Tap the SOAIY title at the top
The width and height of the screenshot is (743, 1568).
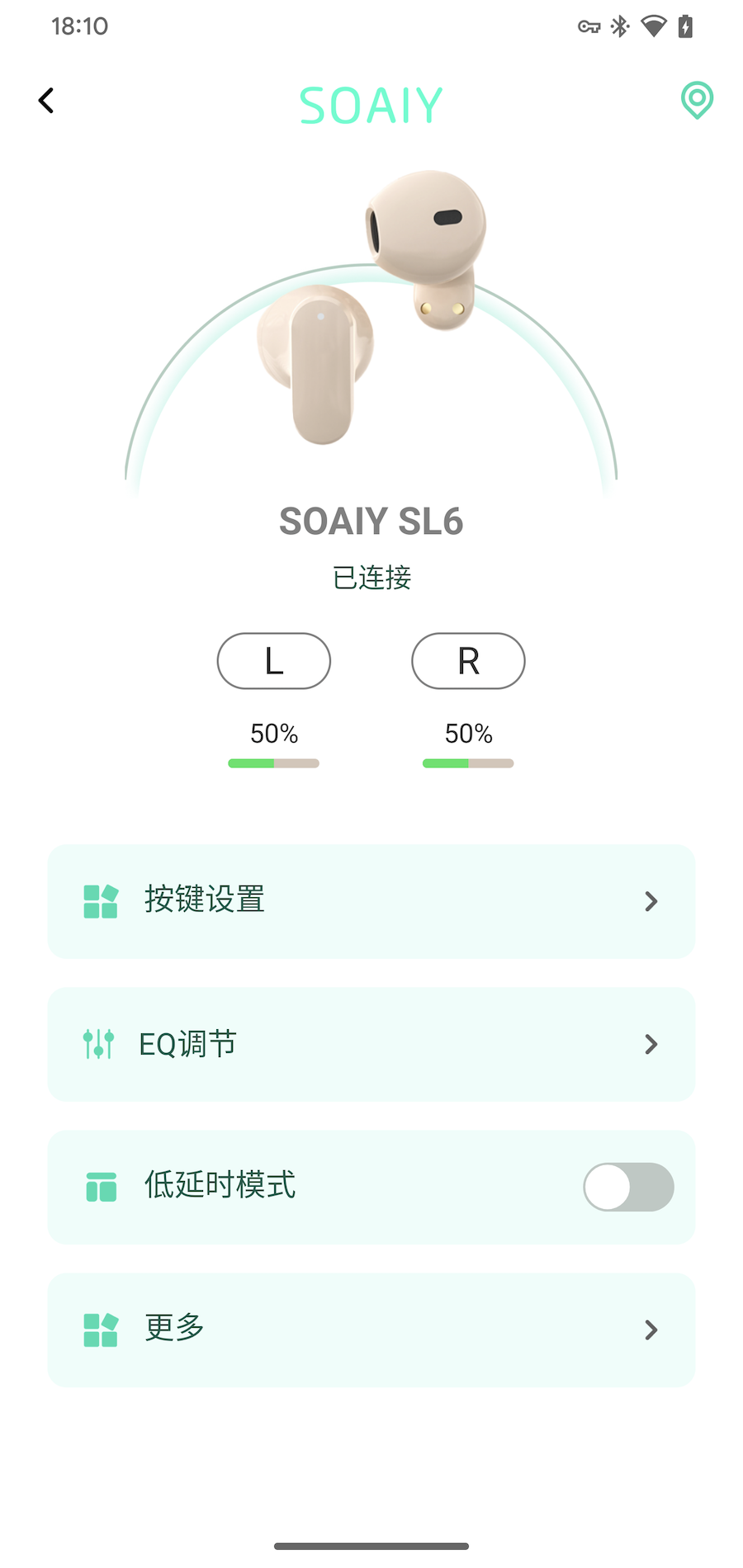(371, 103)
